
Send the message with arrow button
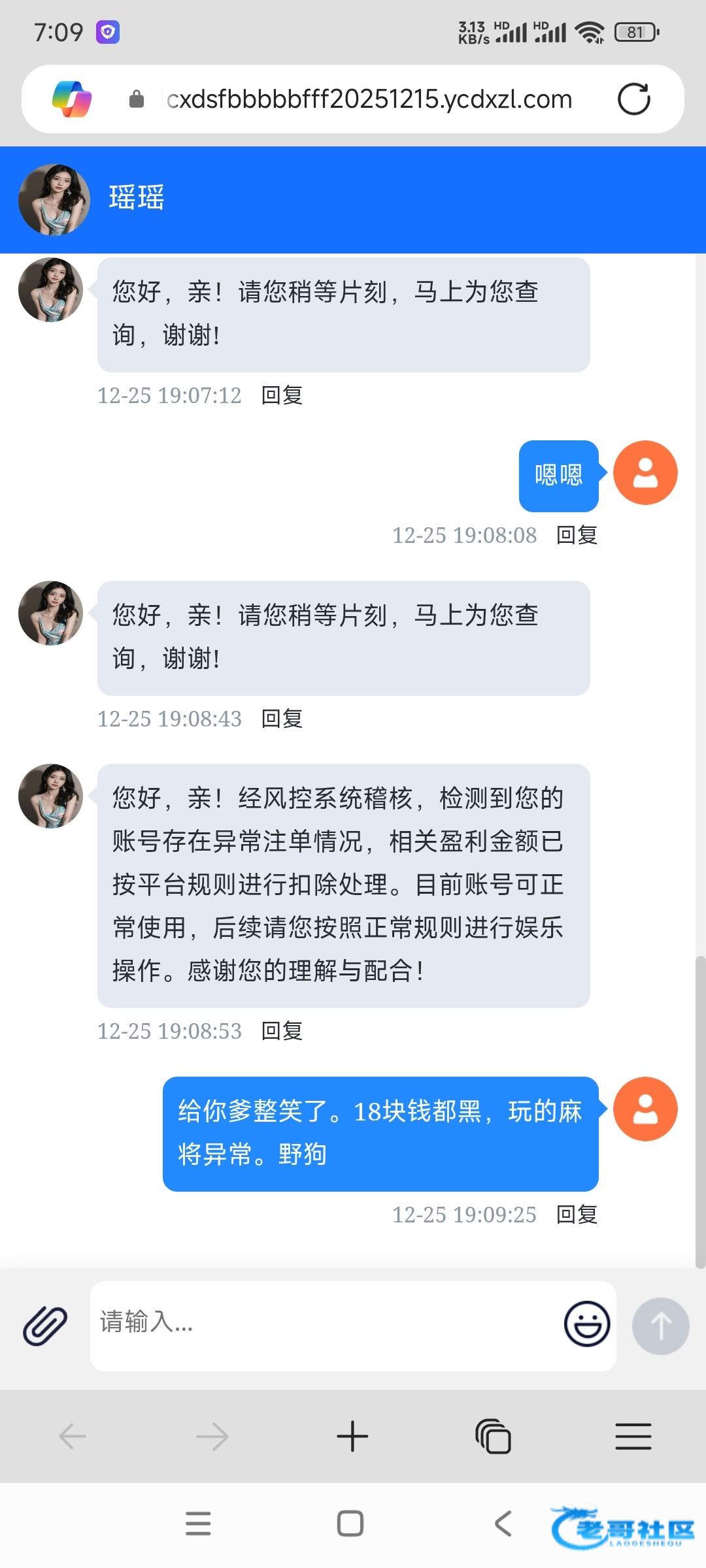[x=660, y=1326]
